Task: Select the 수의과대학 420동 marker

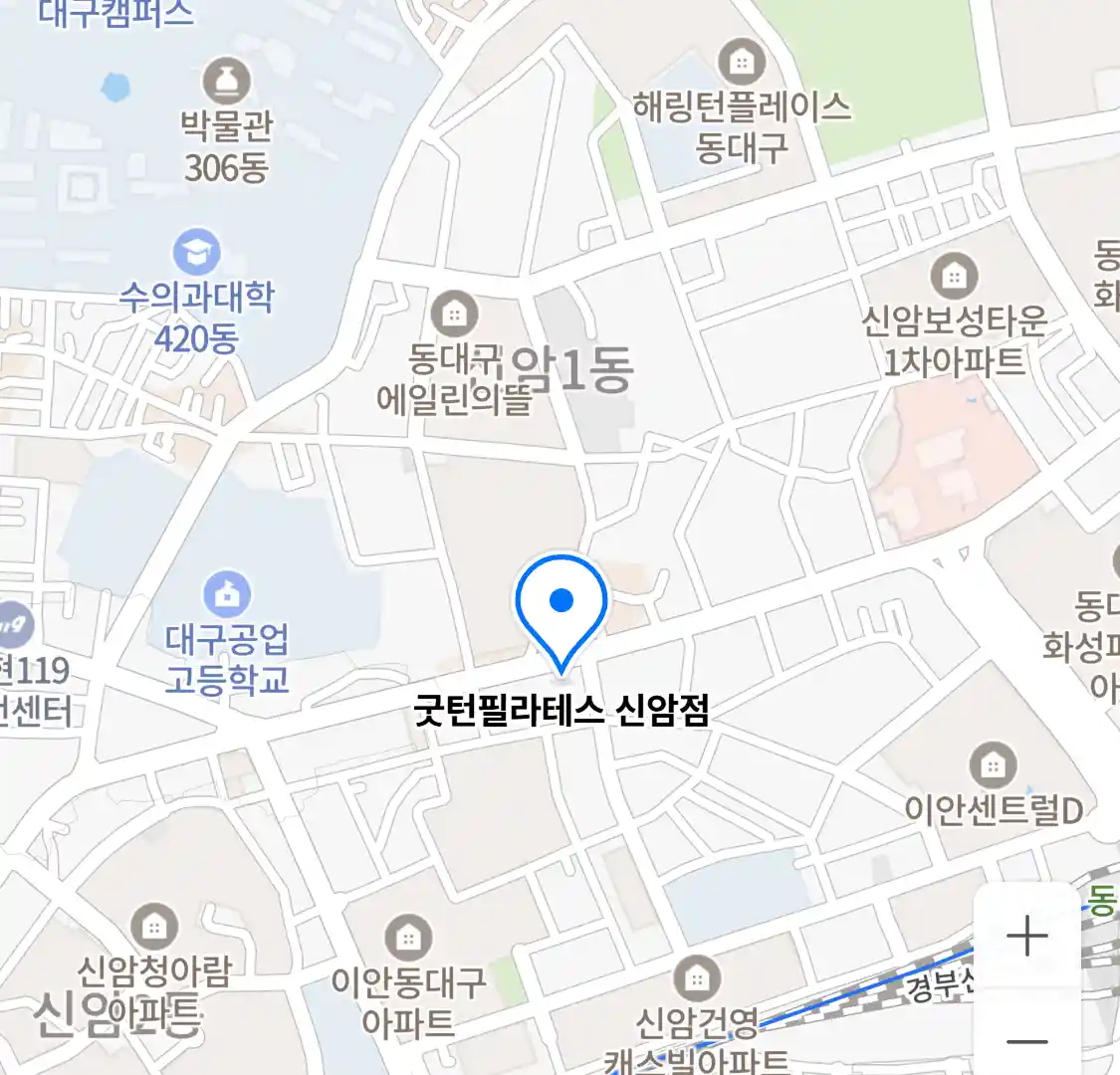Action: (x=196, y=253)
